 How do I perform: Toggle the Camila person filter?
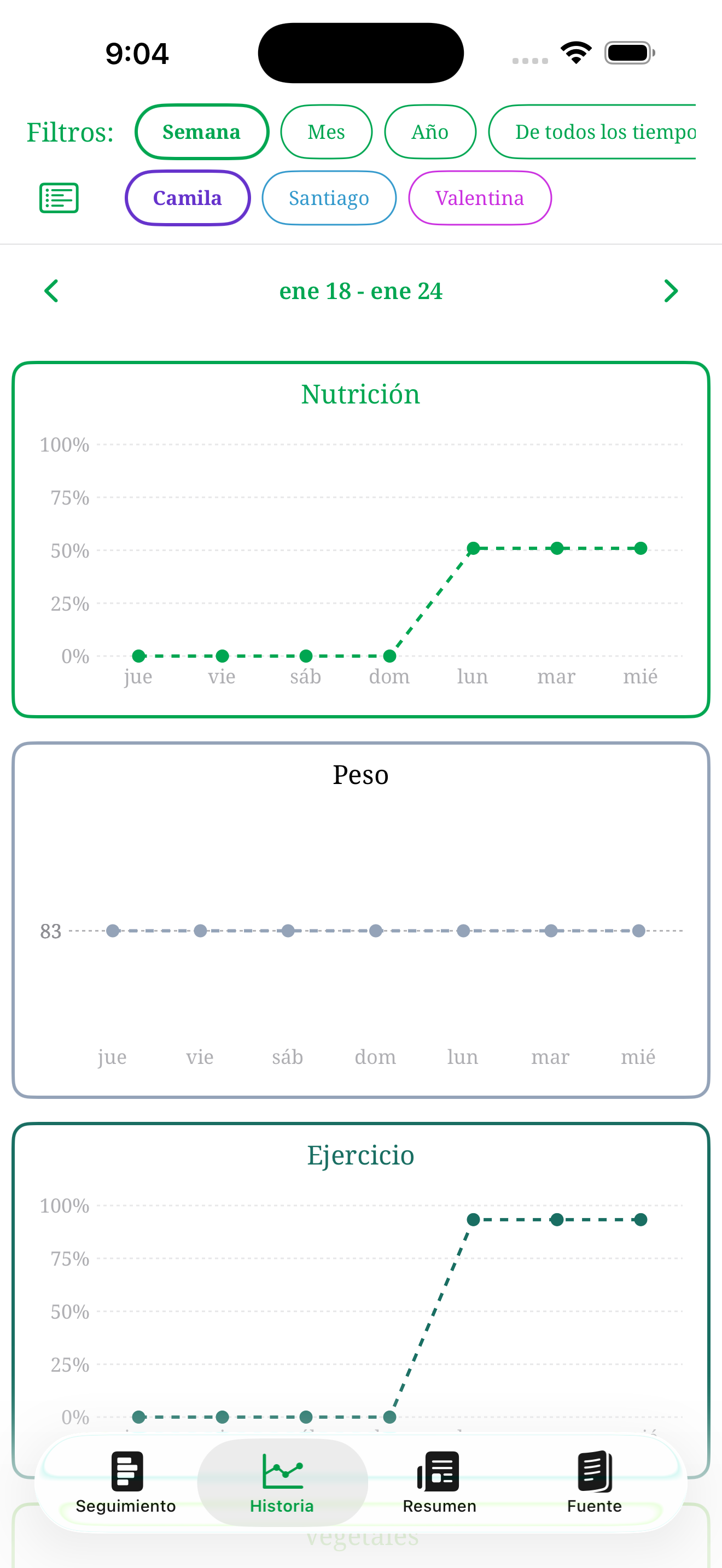tap(187, 197)
